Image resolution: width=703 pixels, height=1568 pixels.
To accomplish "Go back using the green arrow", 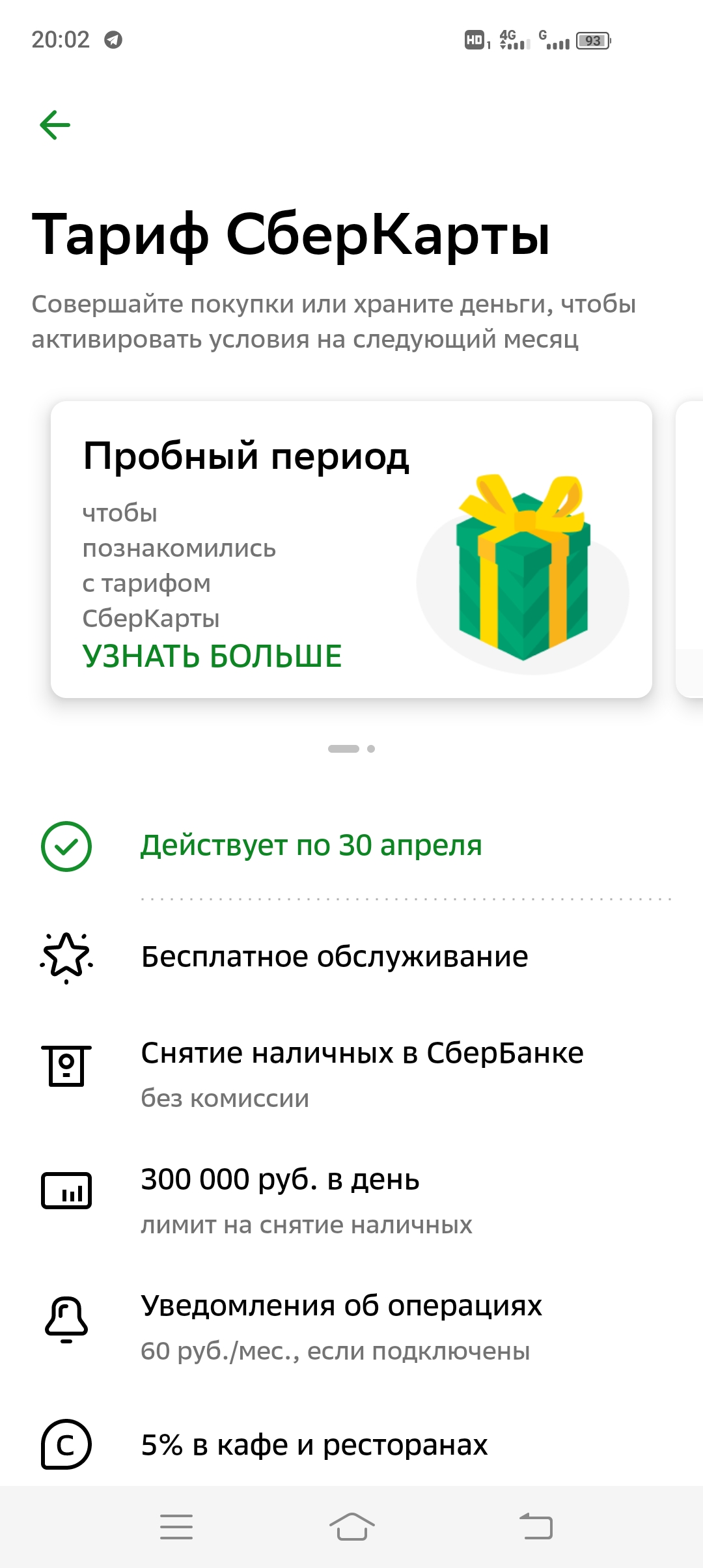I will pyautogui.click(x=55, y=125).
